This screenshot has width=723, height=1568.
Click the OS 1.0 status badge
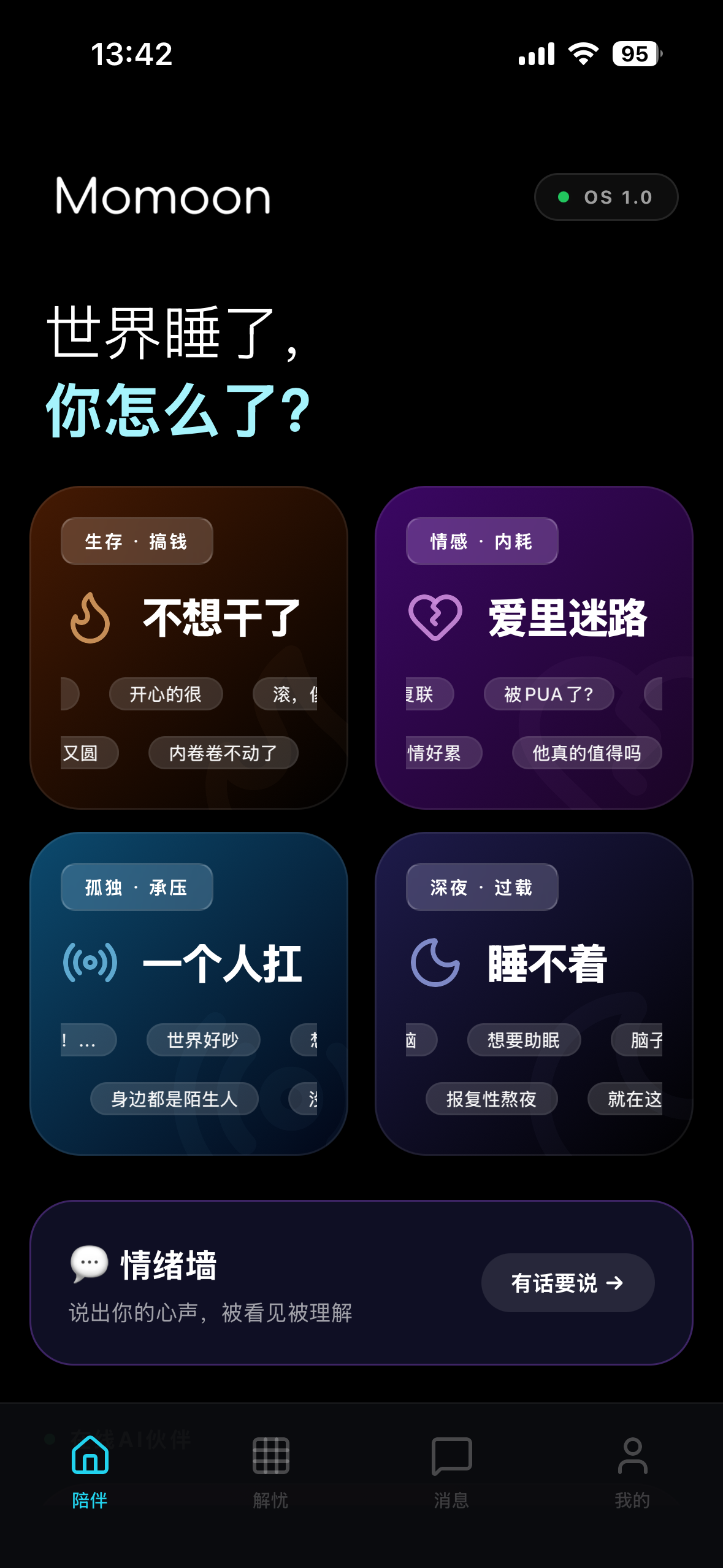tap(606, 197)
